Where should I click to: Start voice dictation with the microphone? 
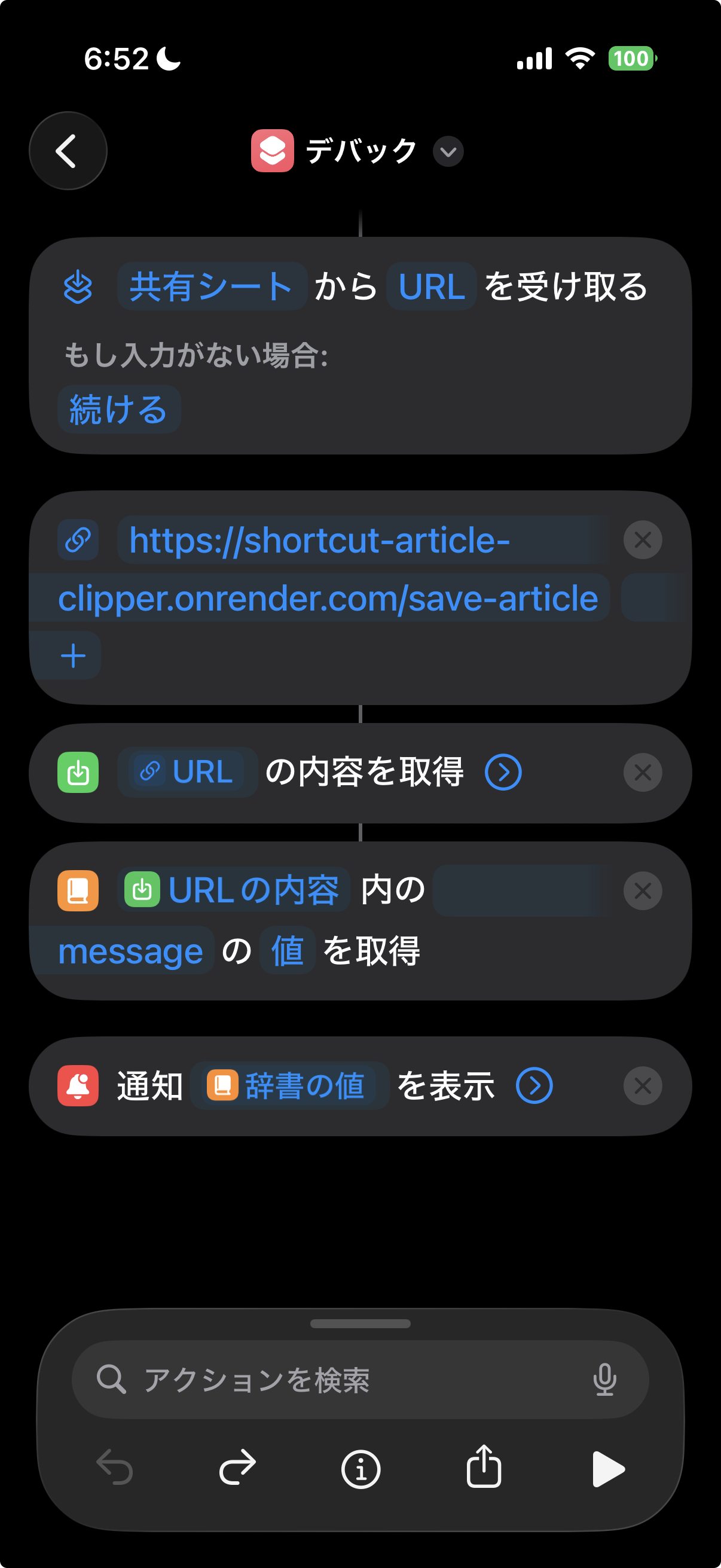[x=604, y=1379]
